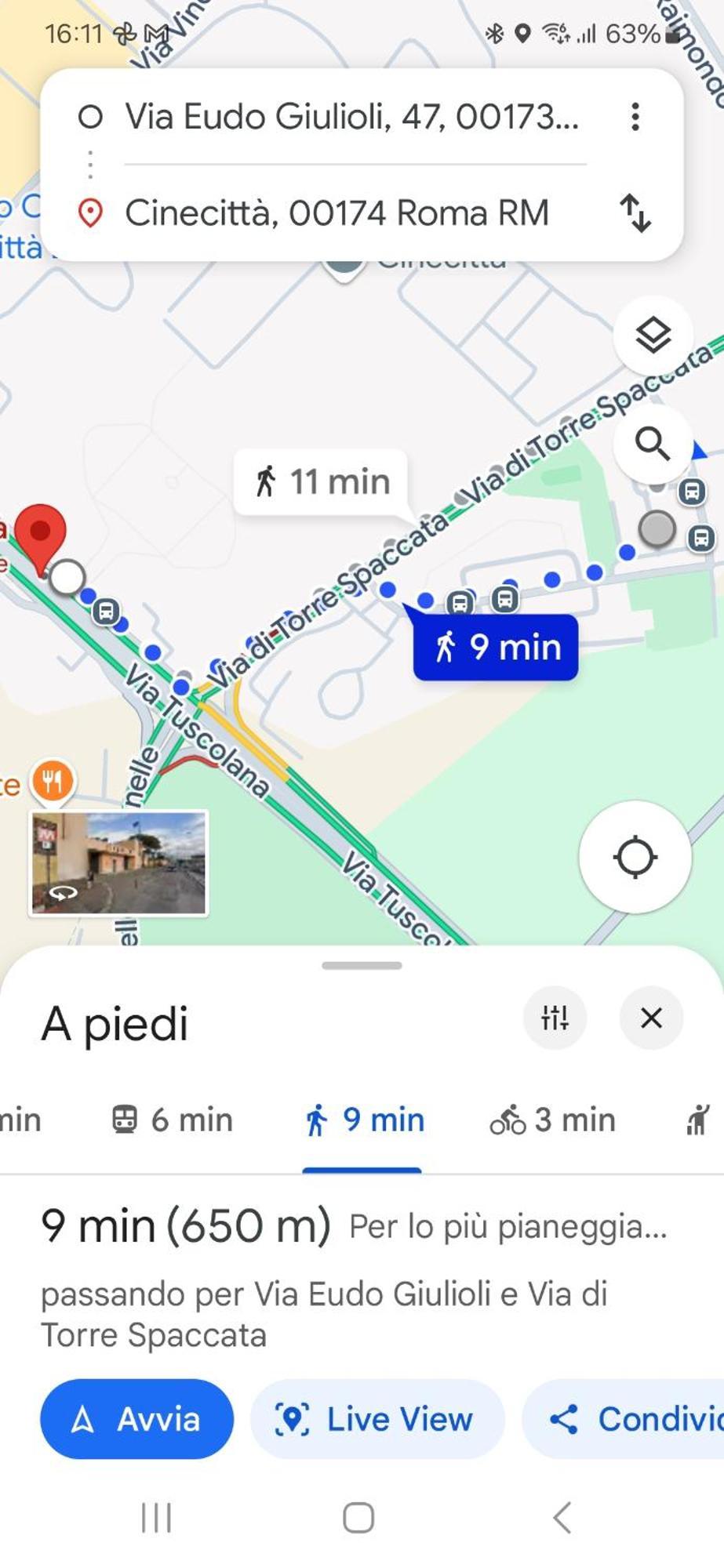Select the alternative 11 min walking route
Screen dimensions: 724x1568
[322, 481]
